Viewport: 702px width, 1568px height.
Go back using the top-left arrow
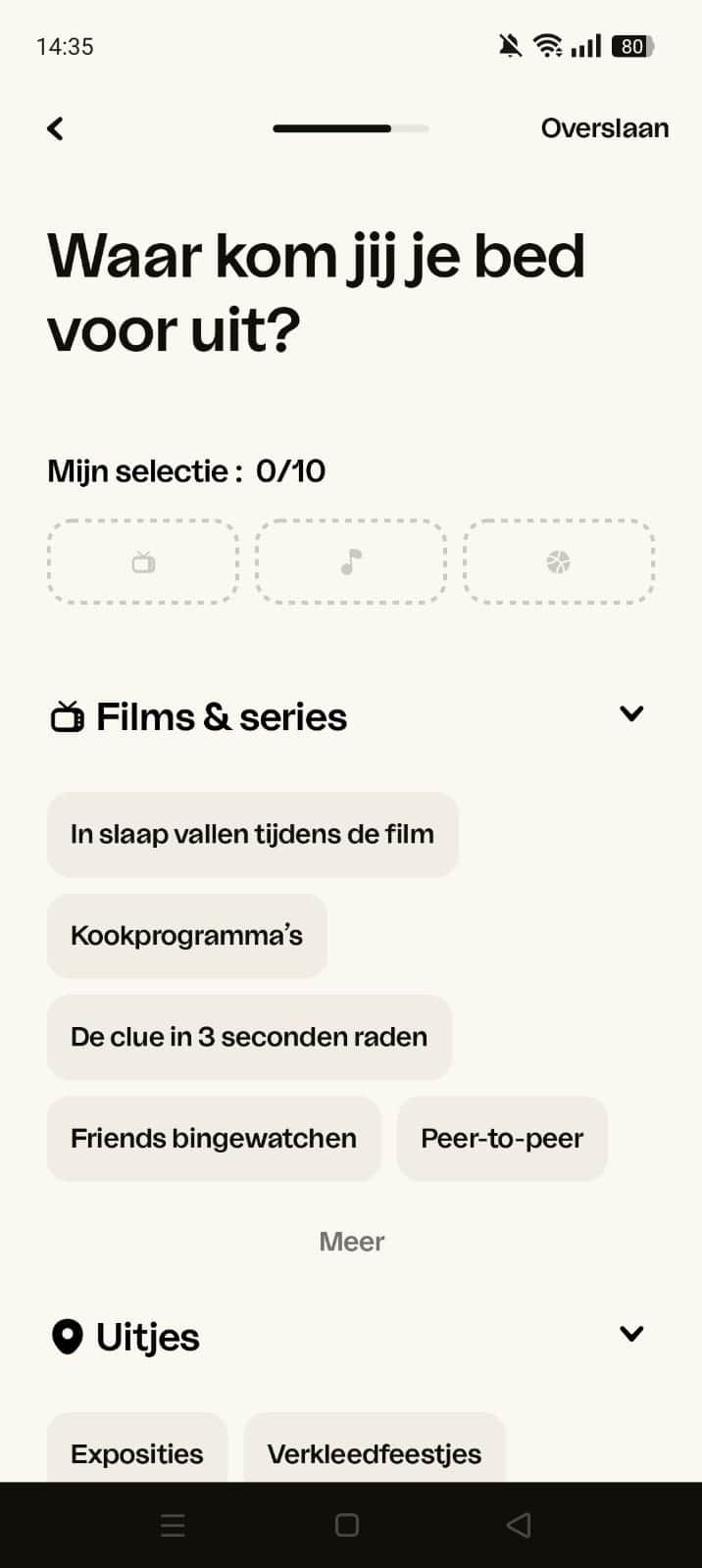coord(55,128)
